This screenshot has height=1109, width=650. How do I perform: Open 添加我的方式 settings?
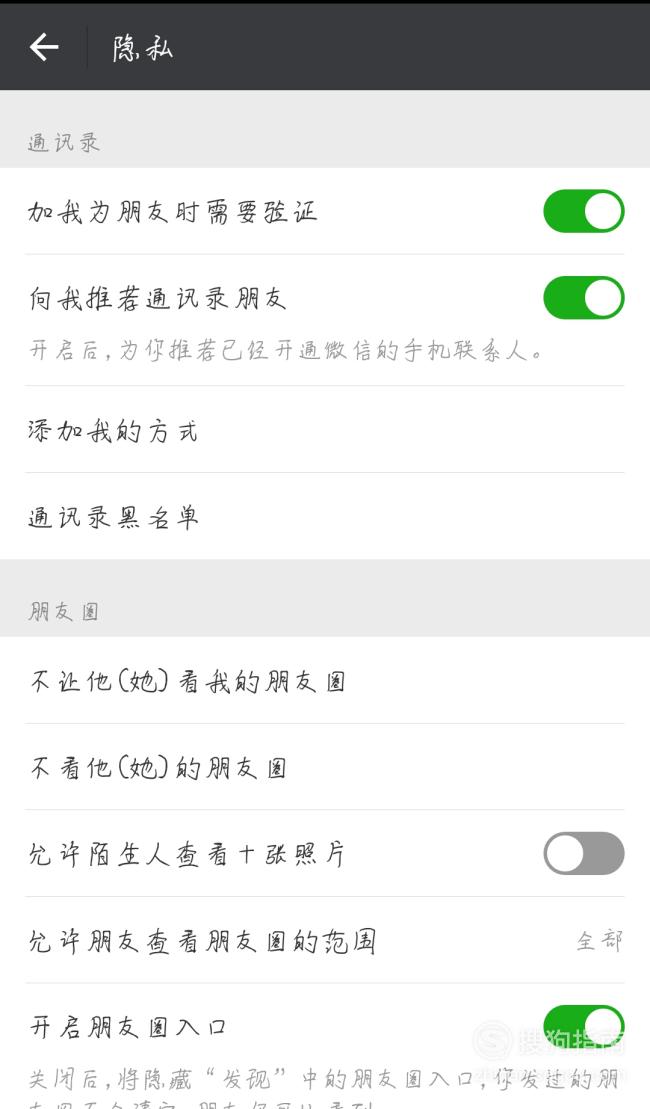pyautogui.click(x=325, y=430)
